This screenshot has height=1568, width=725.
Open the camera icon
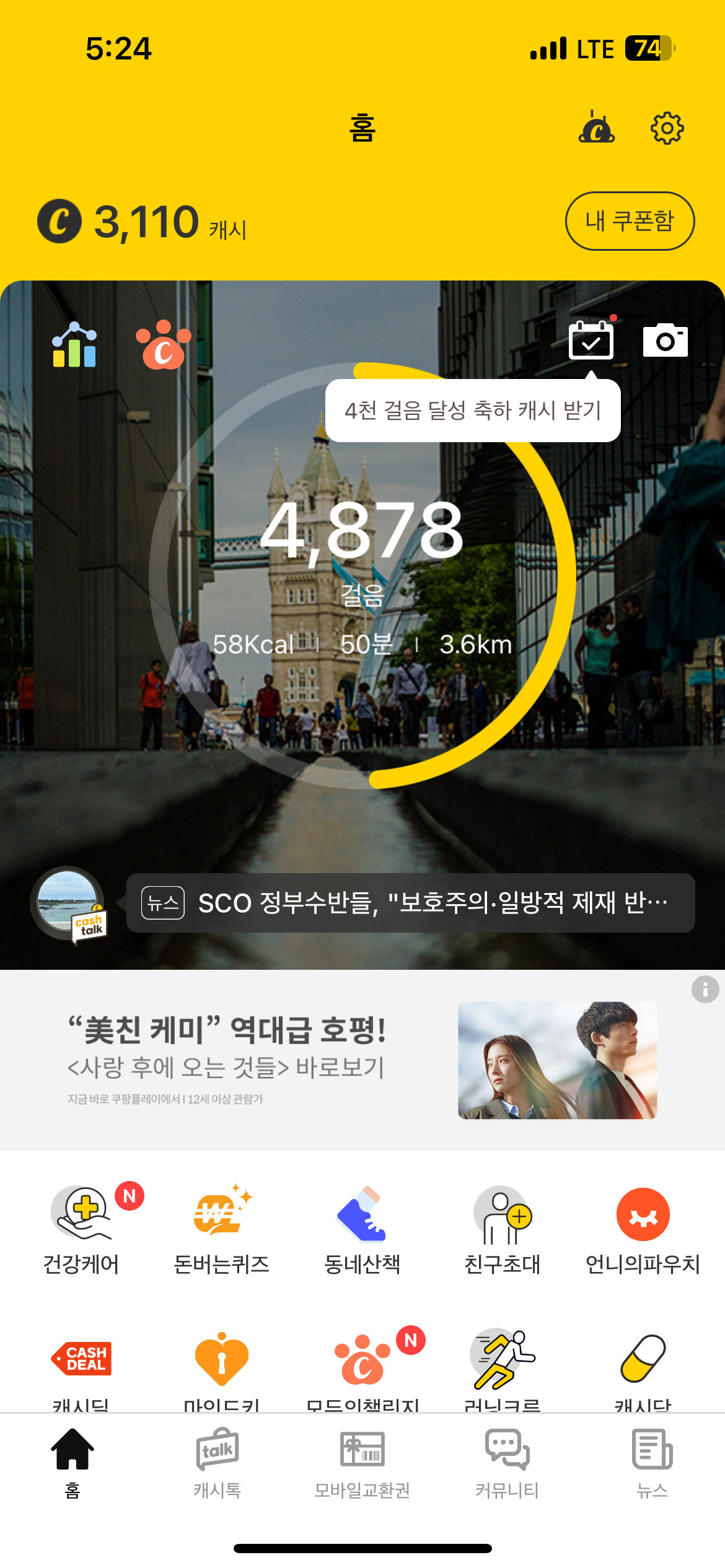point(665,340)
